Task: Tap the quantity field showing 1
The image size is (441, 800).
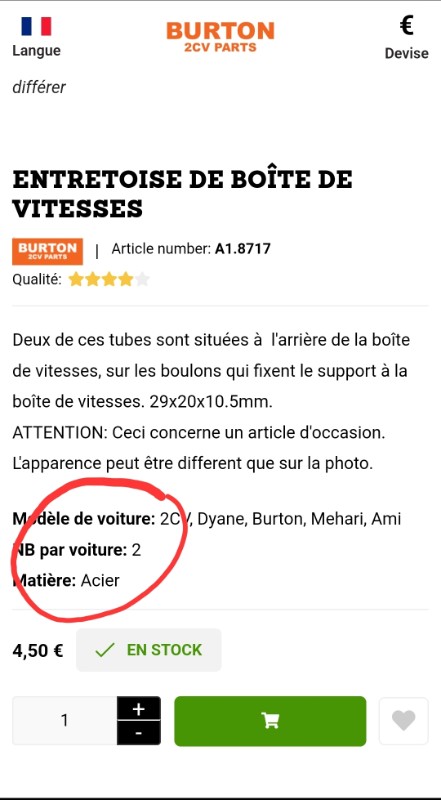Action: [x=65, y=720]
